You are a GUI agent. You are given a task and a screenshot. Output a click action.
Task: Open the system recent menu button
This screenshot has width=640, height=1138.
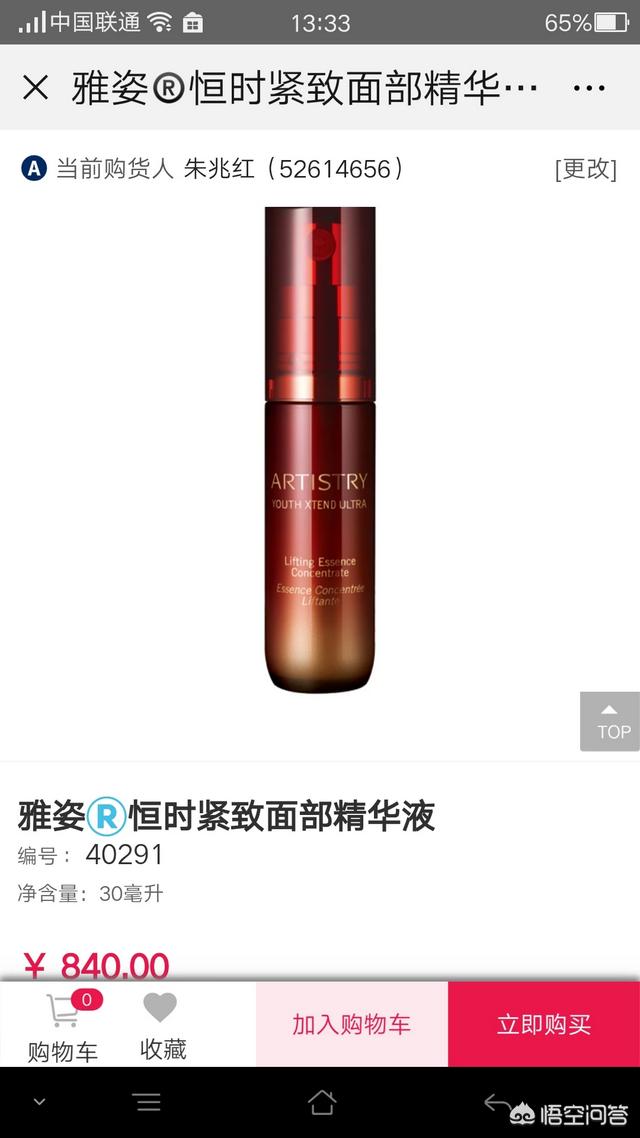pyautogui.click(x=147, y=1102)
